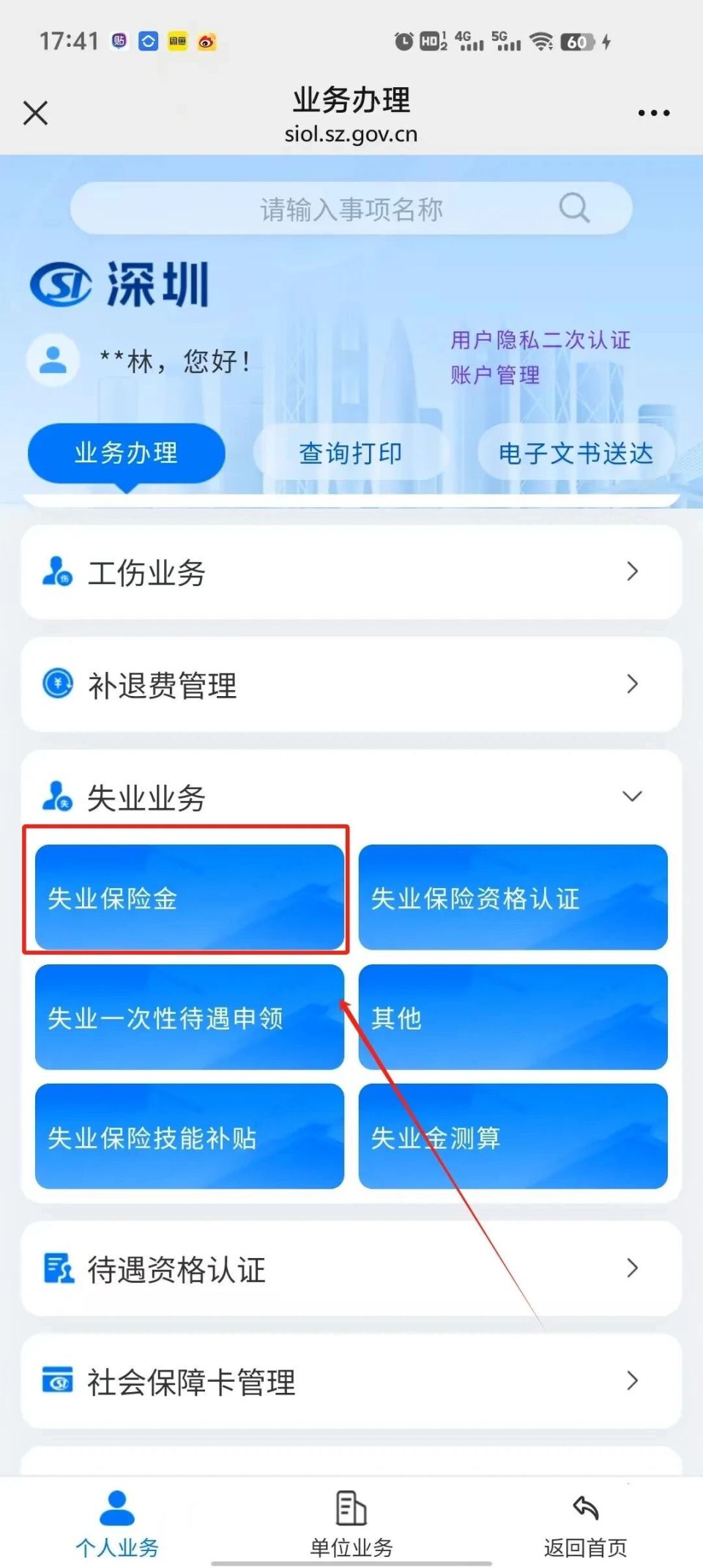Open 失业保险金 application
The height and width of the screenshot is (1568, 703).
[187, 898]
